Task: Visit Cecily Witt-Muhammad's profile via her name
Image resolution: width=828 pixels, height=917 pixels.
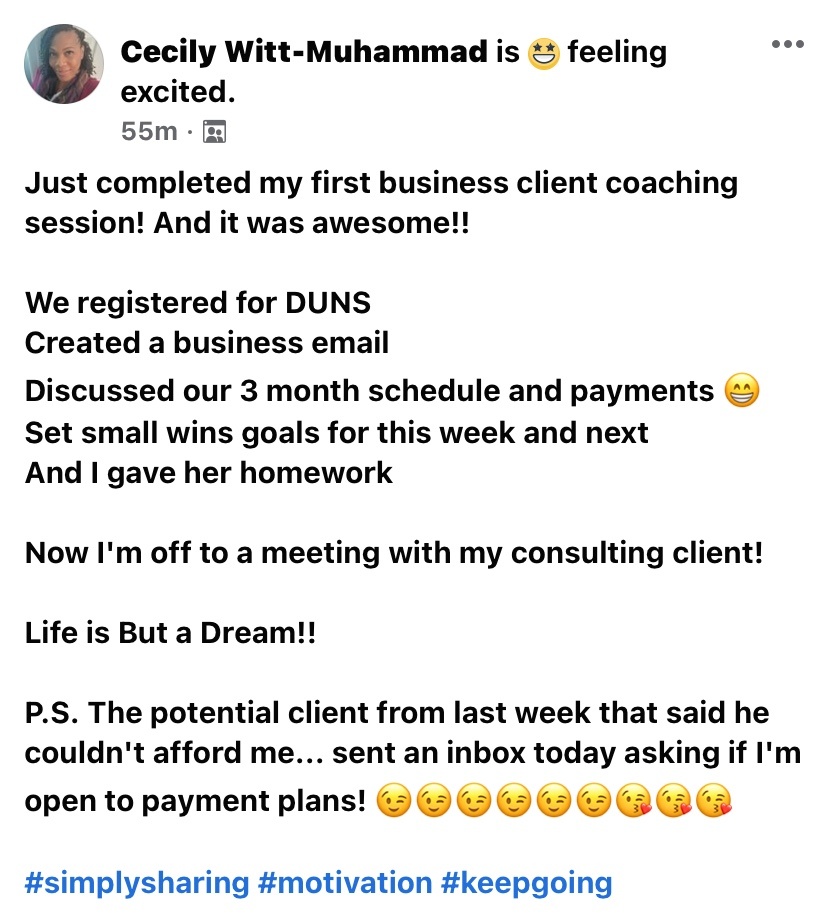Action: (304, 52)
